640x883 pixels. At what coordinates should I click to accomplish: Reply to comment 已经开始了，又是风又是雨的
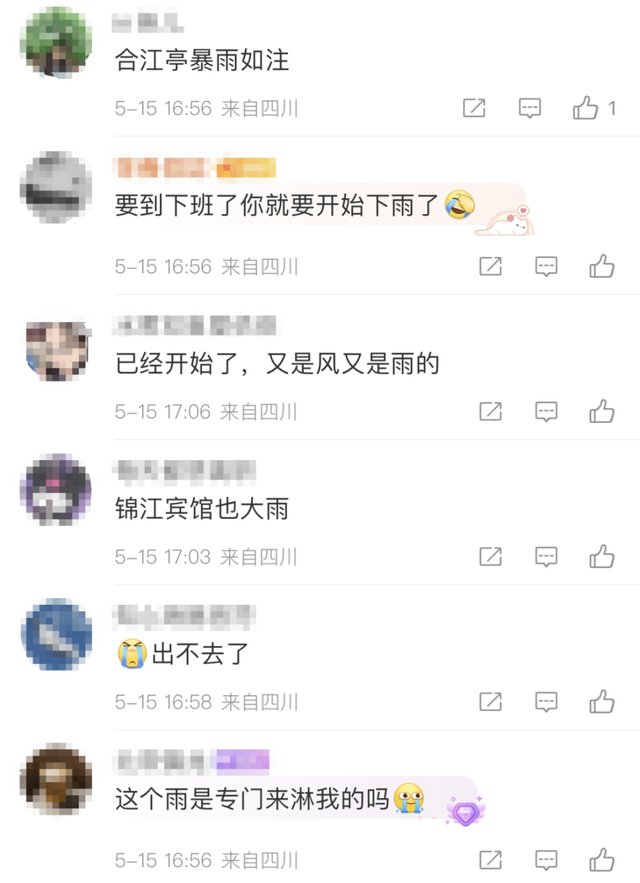546,411
